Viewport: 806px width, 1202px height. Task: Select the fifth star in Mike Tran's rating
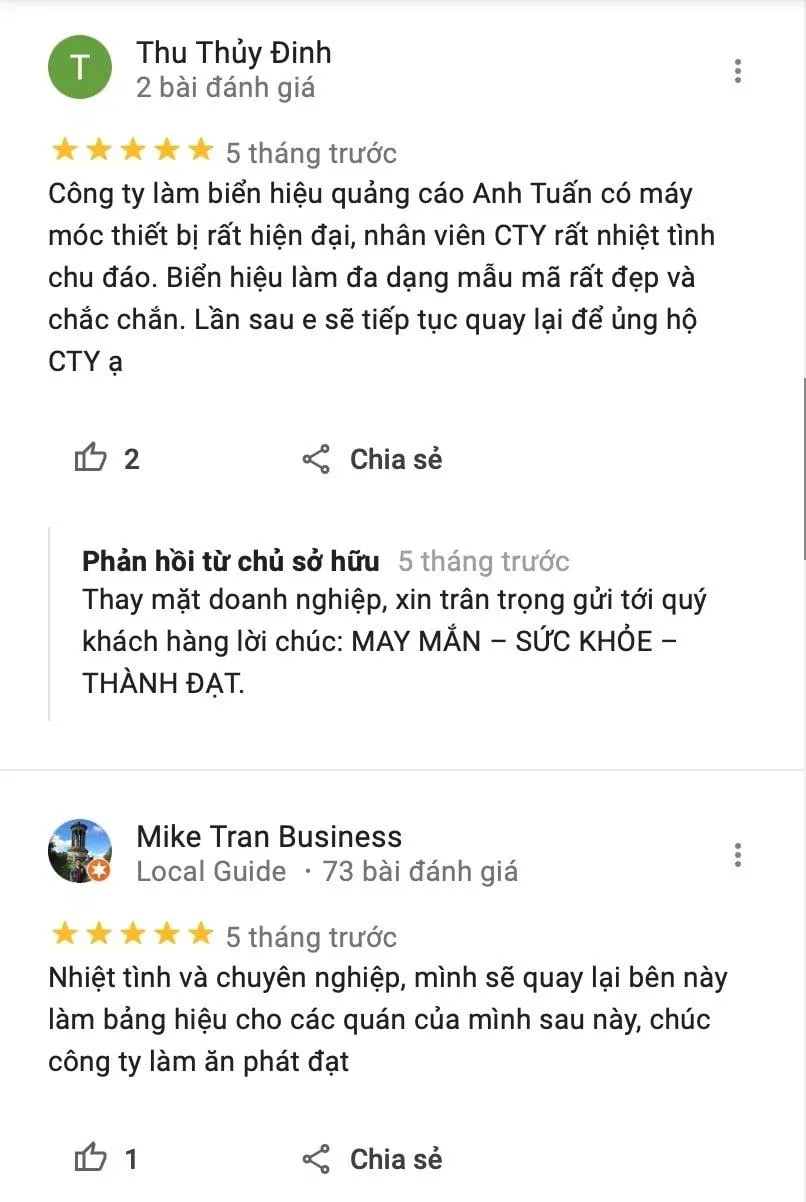(199, 934)
